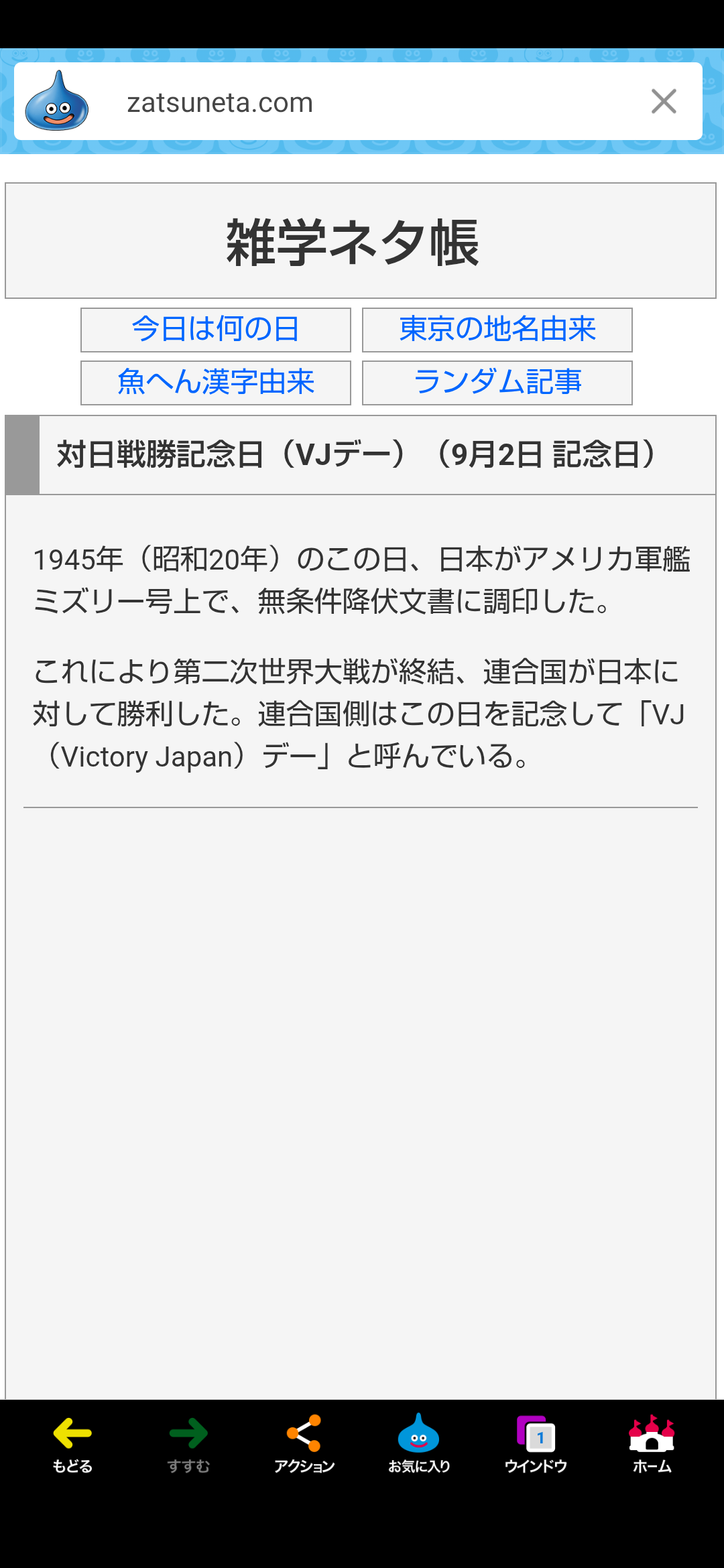Open the 東京の地名由来 link

[497, 330]
